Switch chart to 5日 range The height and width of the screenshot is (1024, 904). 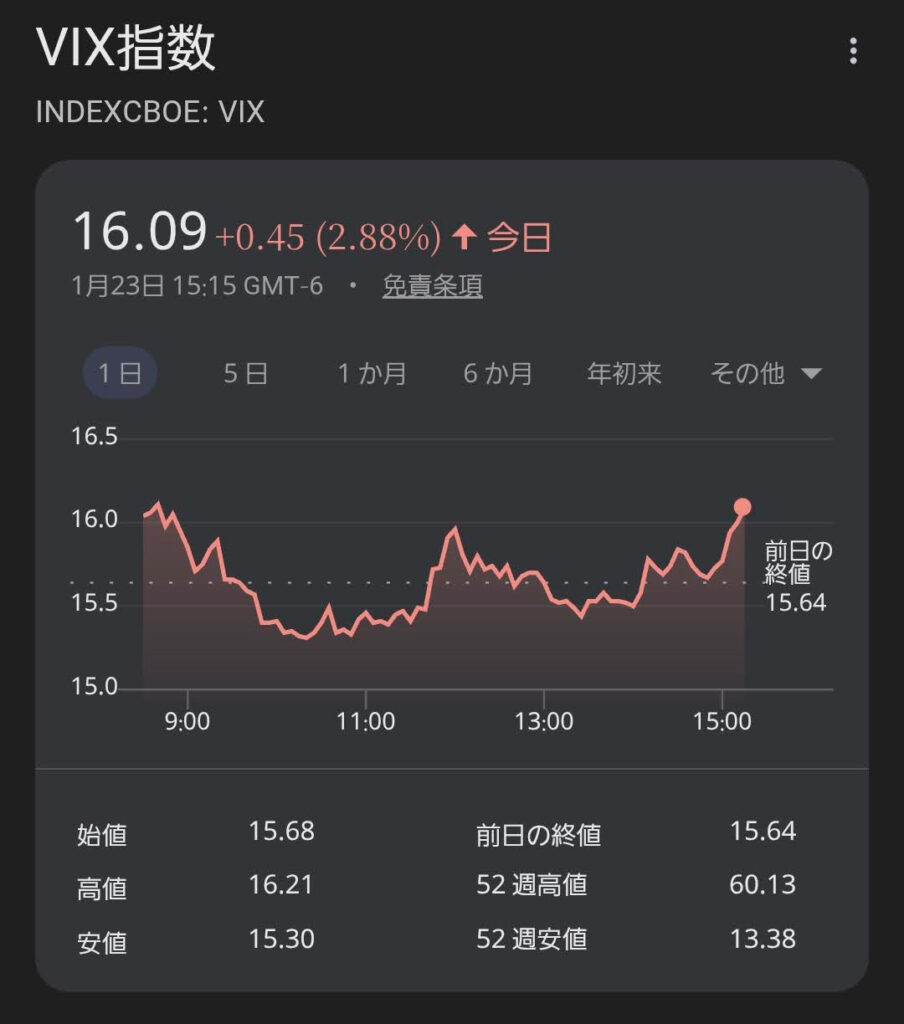[245, 374]
